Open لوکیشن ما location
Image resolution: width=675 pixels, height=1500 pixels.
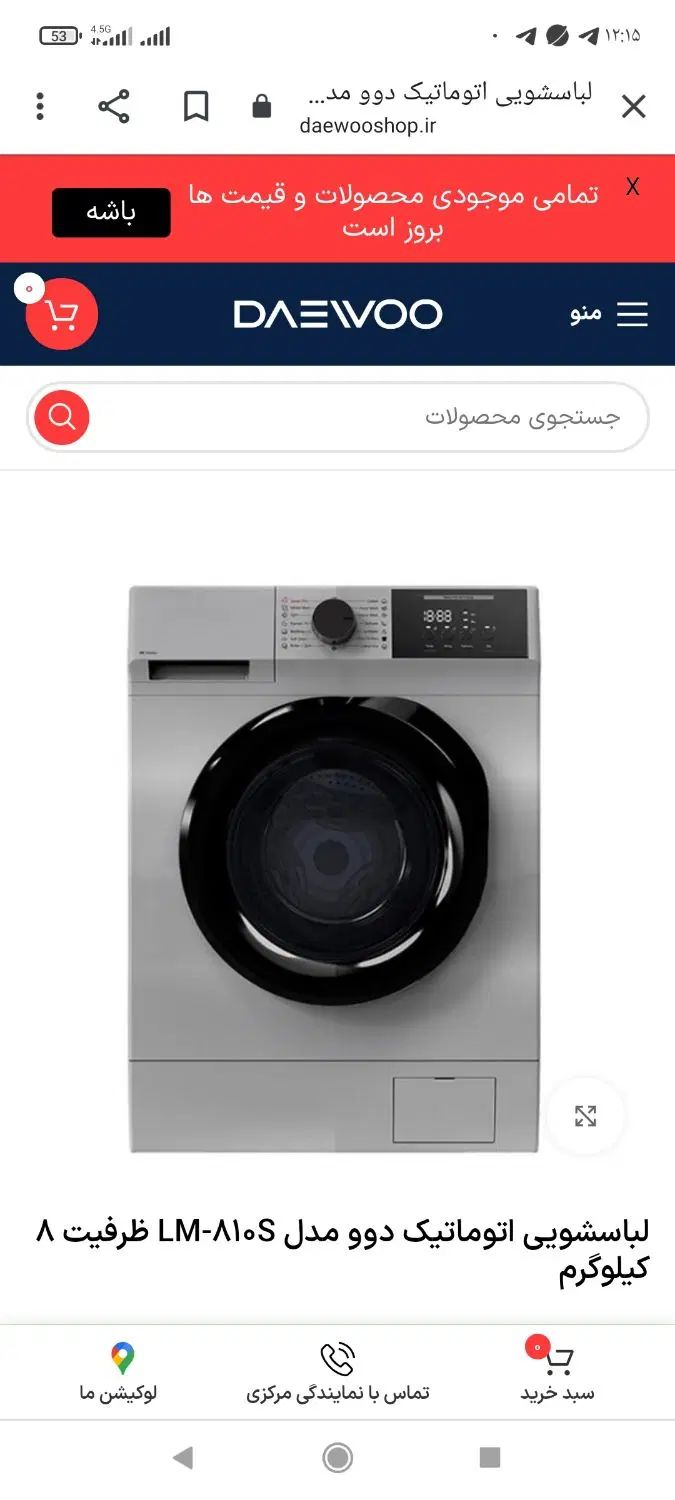(x=121, y=1374)
